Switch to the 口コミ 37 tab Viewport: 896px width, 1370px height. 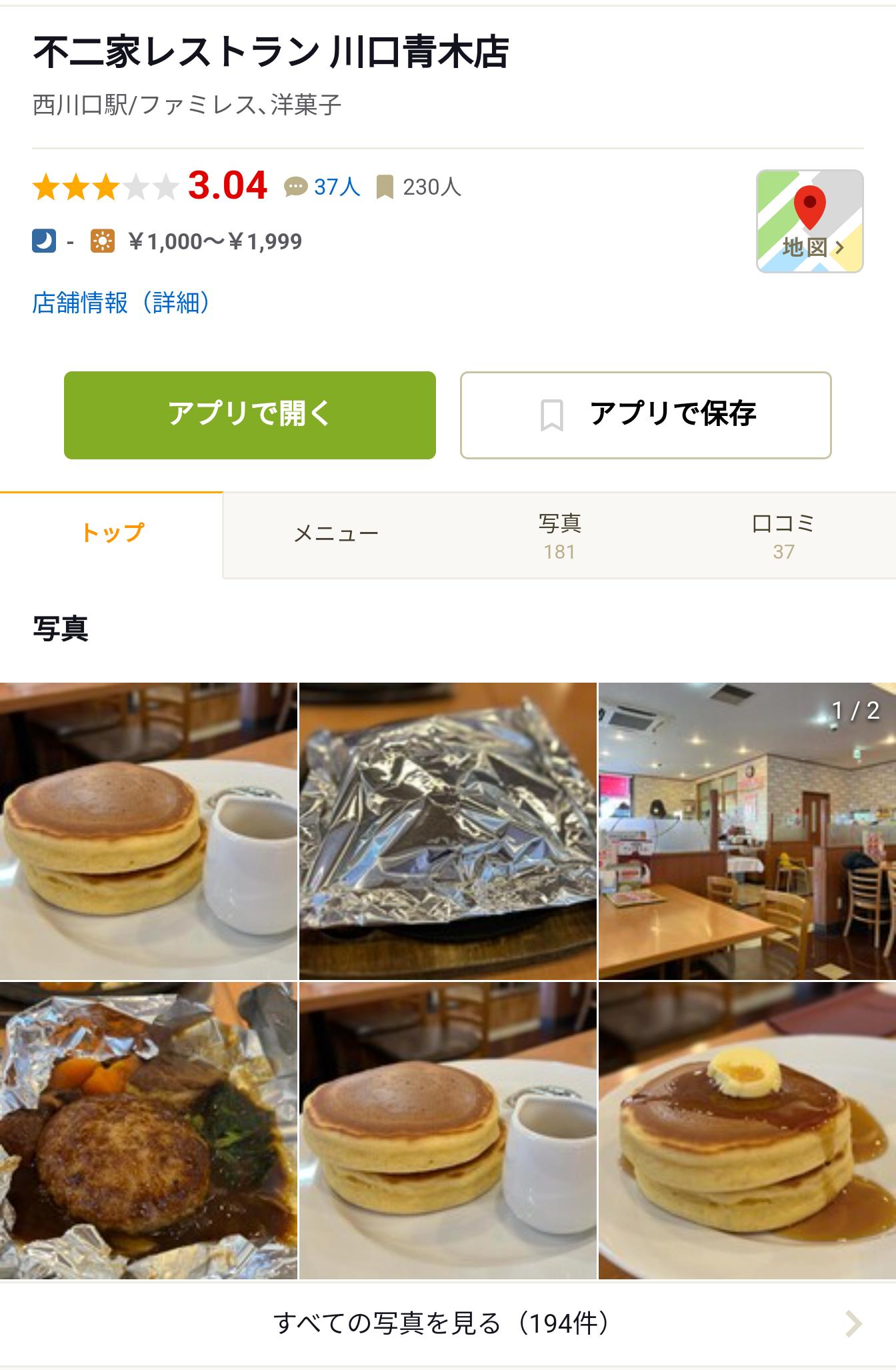coord(783,536)
